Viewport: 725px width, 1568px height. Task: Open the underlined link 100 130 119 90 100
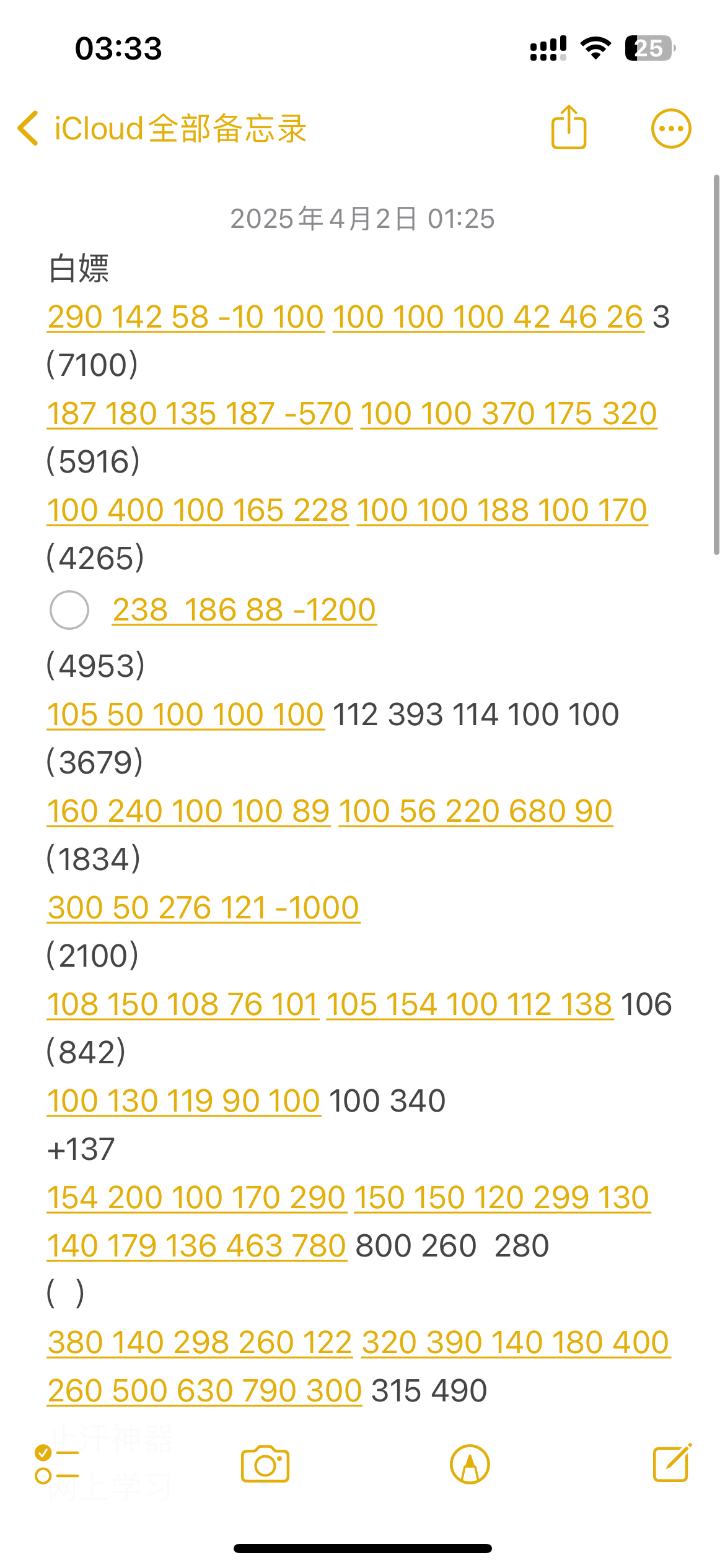point(183,1101)
